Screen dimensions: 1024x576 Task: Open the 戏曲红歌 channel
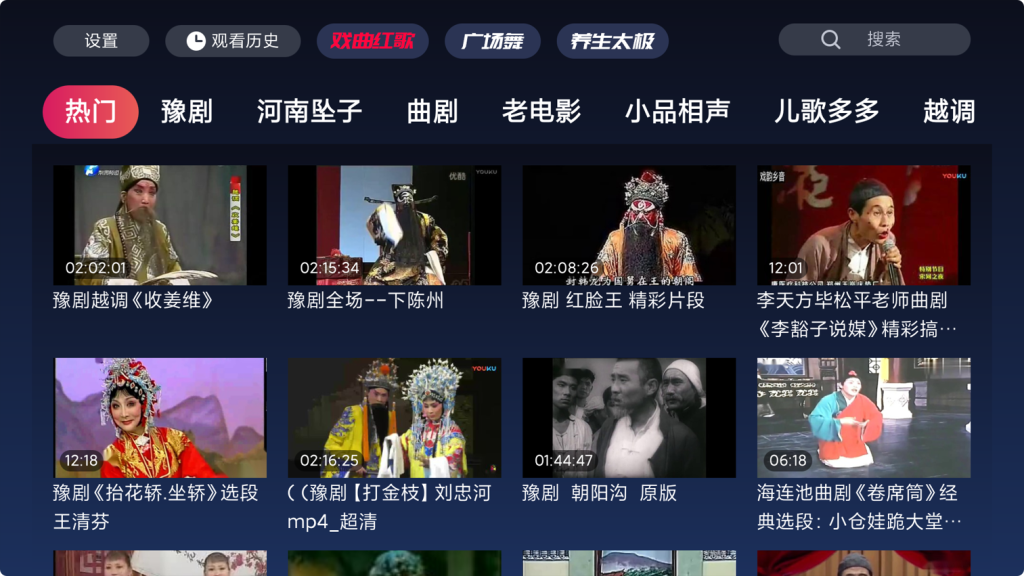coord(373,41)
